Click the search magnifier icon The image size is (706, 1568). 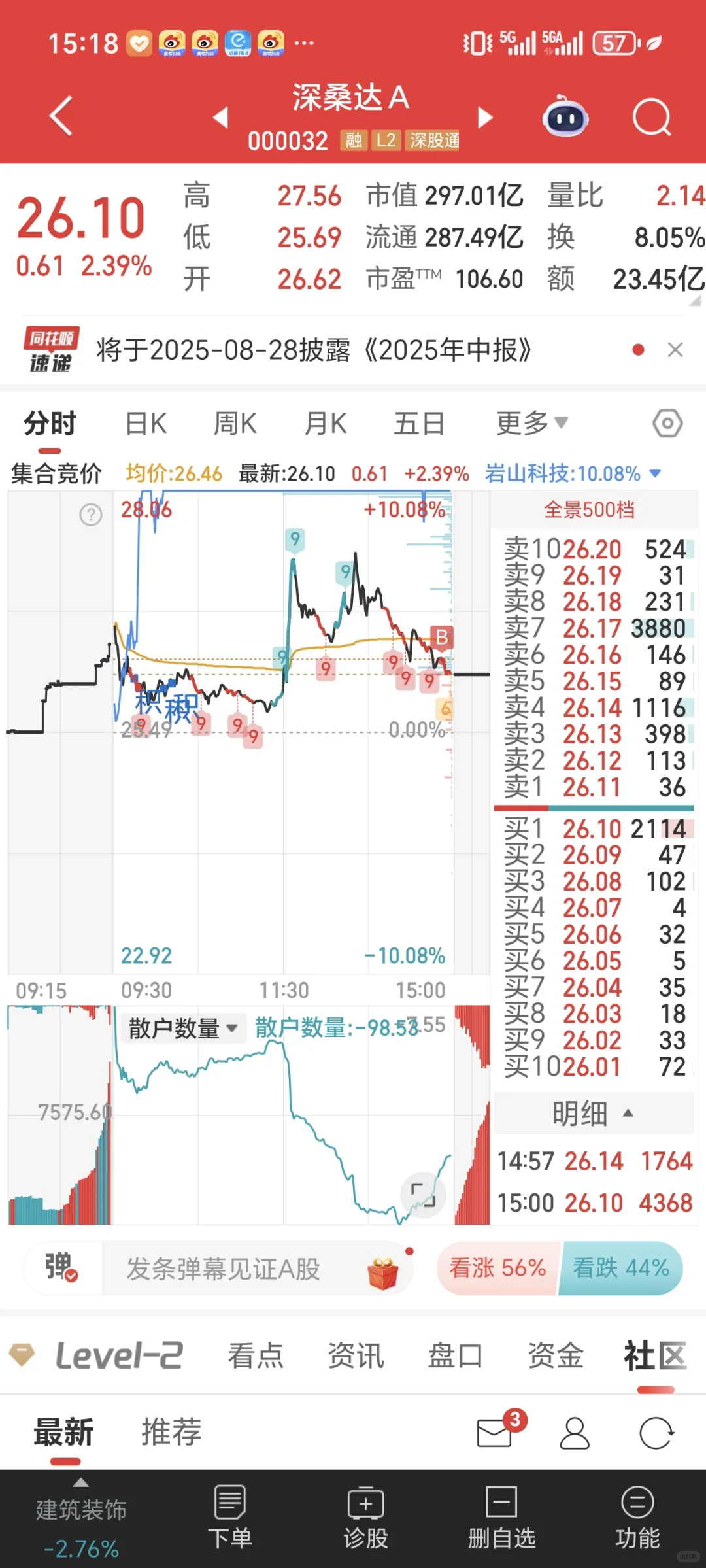(651, 116)
